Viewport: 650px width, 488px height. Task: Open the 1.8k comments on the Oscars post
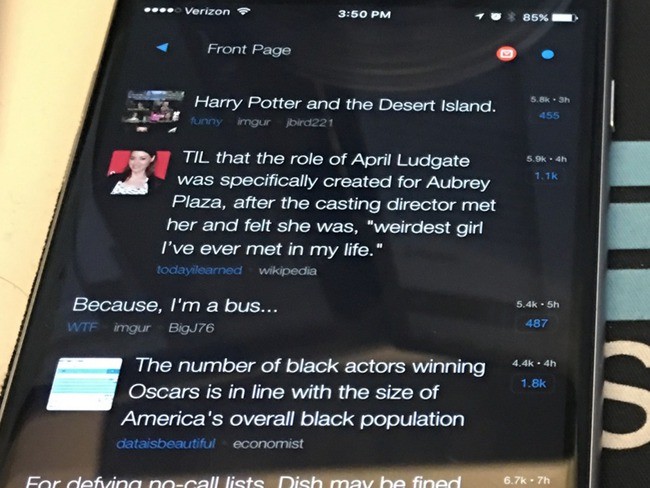(533, 383)
